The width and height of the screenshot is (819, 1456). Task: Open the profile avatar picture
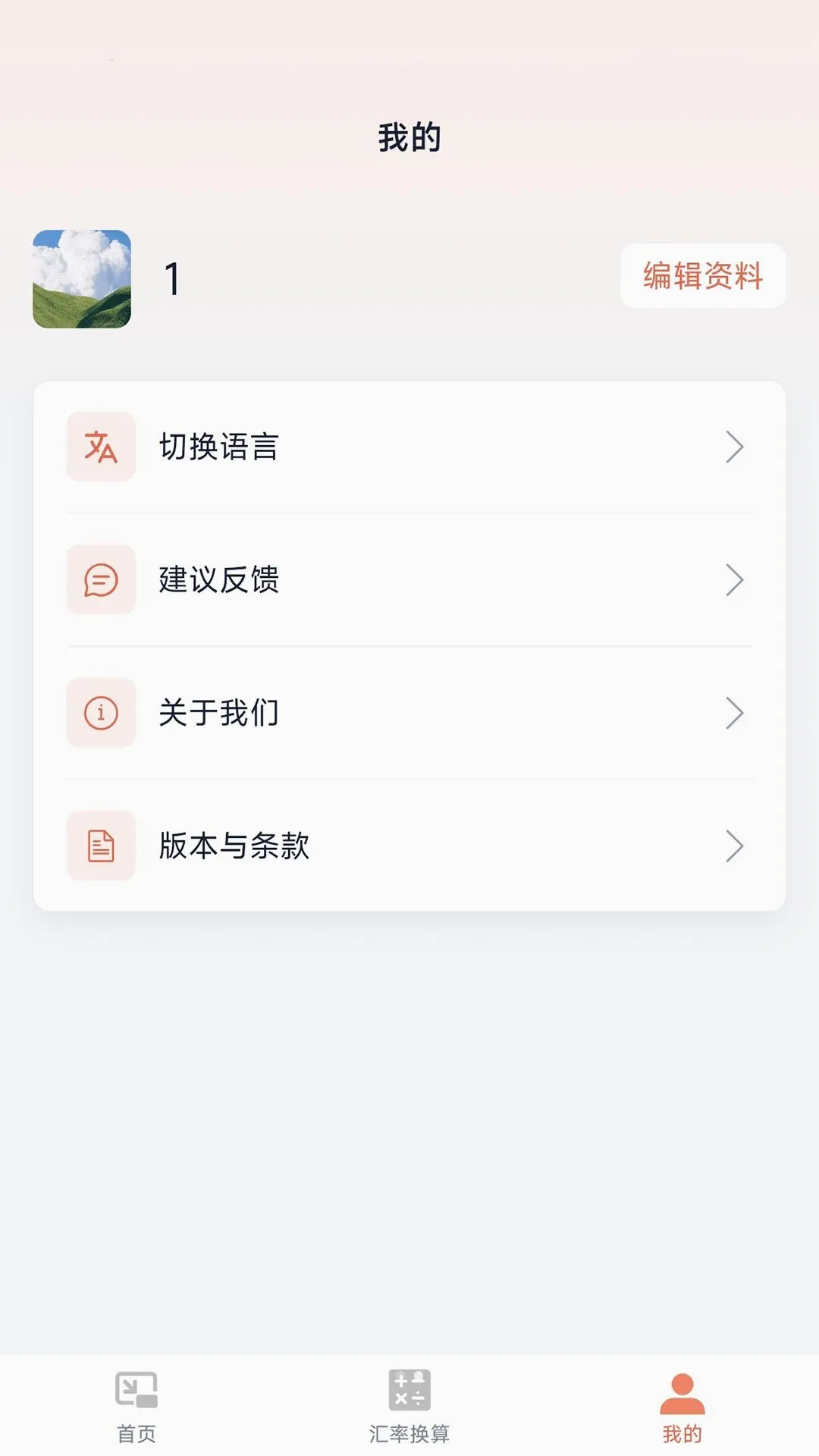82,279
